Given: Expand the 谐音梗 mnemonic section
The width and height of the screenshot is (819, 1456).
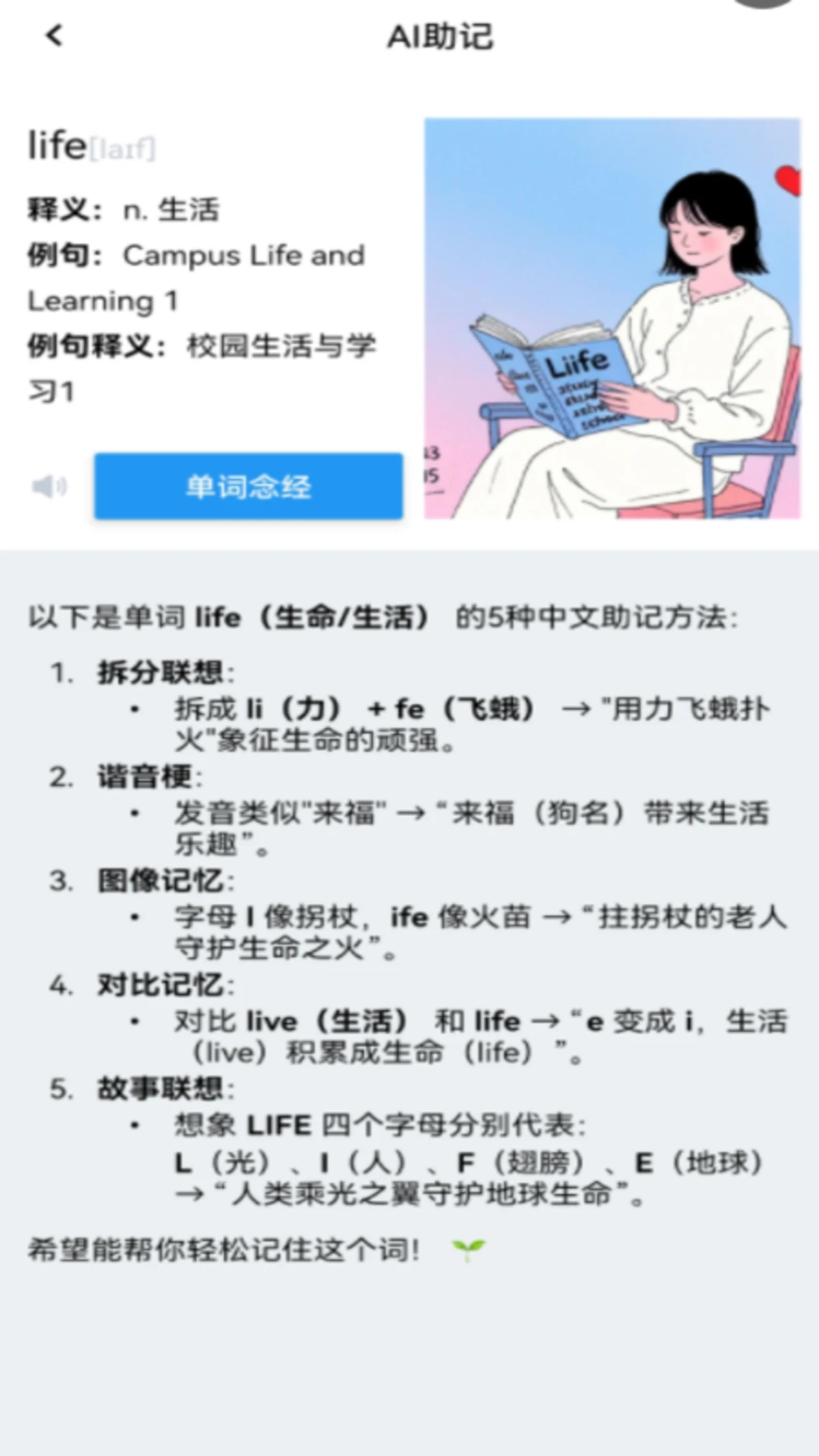Looking at the screenshot, I should (x=148, y=777).
